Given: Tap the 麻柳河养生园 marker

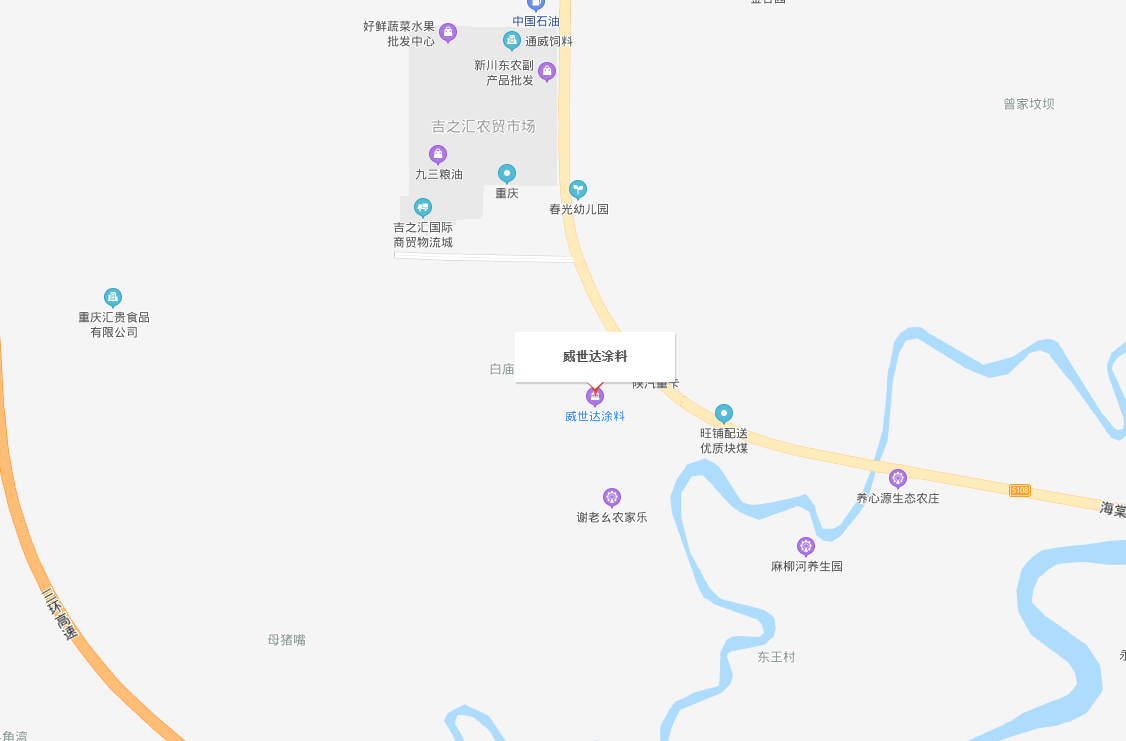Looking at the screenshot, I should (x=806, y=546).
